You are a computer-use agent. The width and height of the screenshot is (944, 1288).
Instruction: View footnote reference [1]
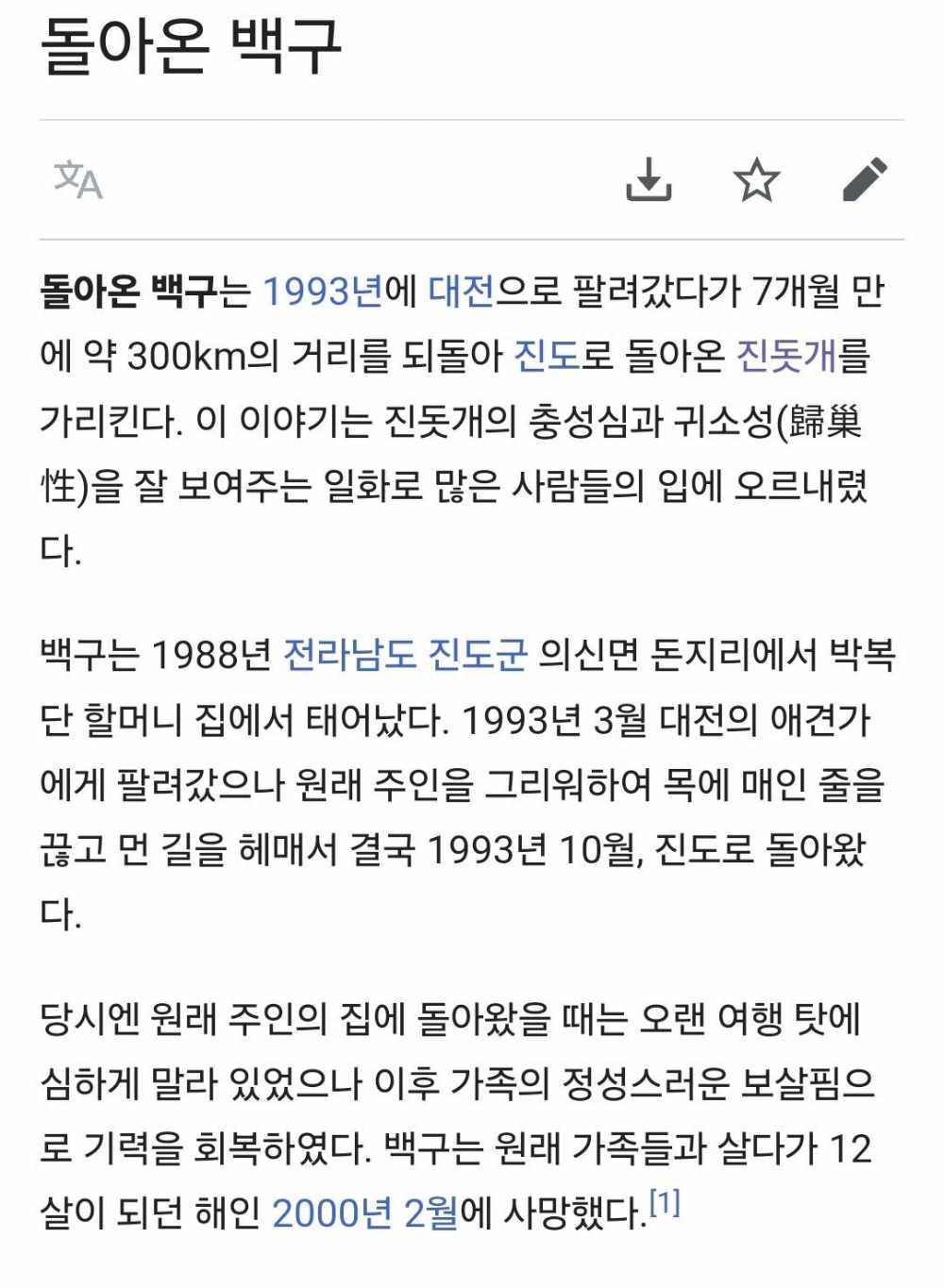tap(666, 1203)
